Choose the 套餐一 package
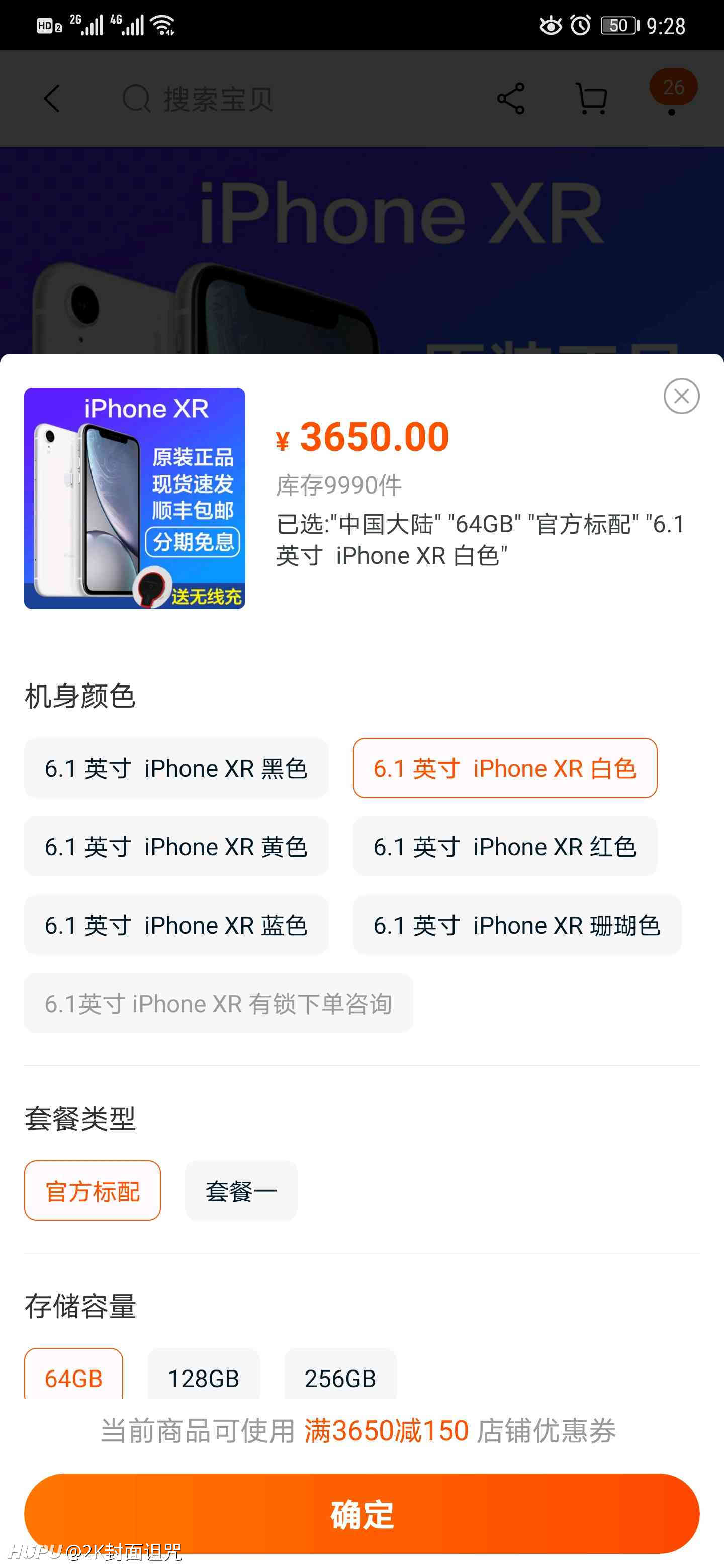Viewport: 724px width, 1568px height. coord(241,1191)
